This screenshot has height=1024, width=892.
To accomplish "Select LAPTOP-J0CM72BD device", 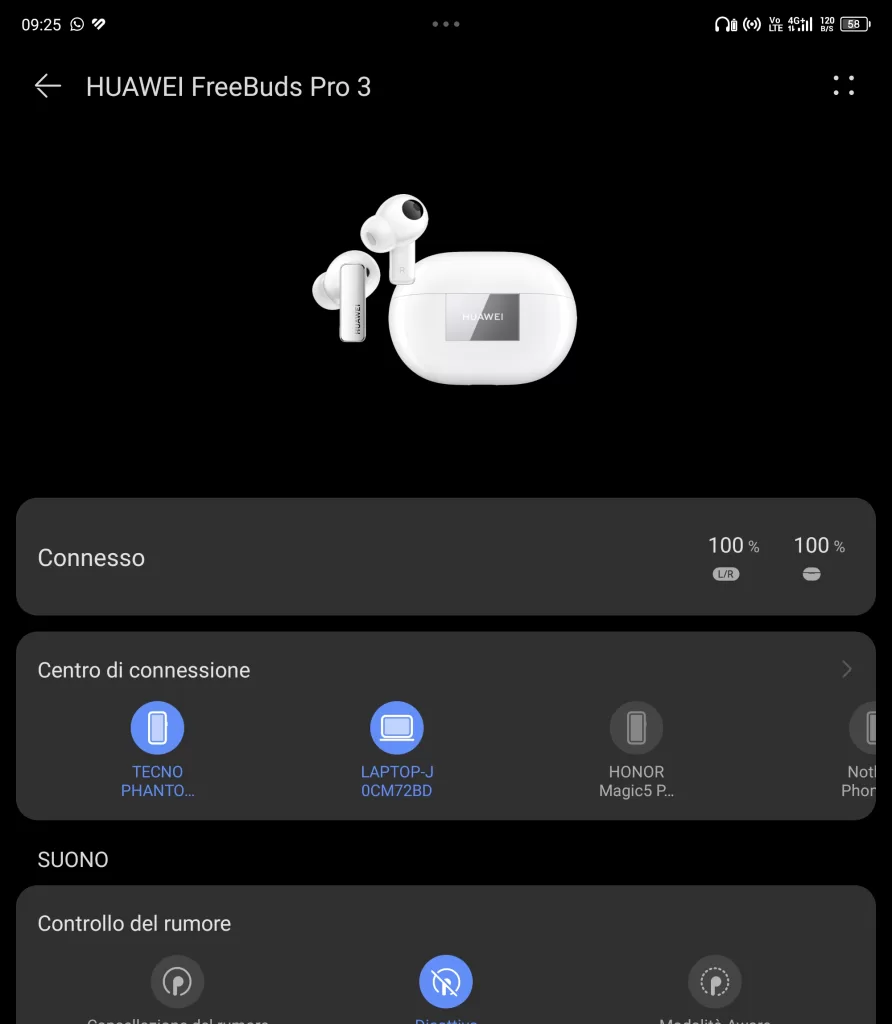I will point(397,728).
